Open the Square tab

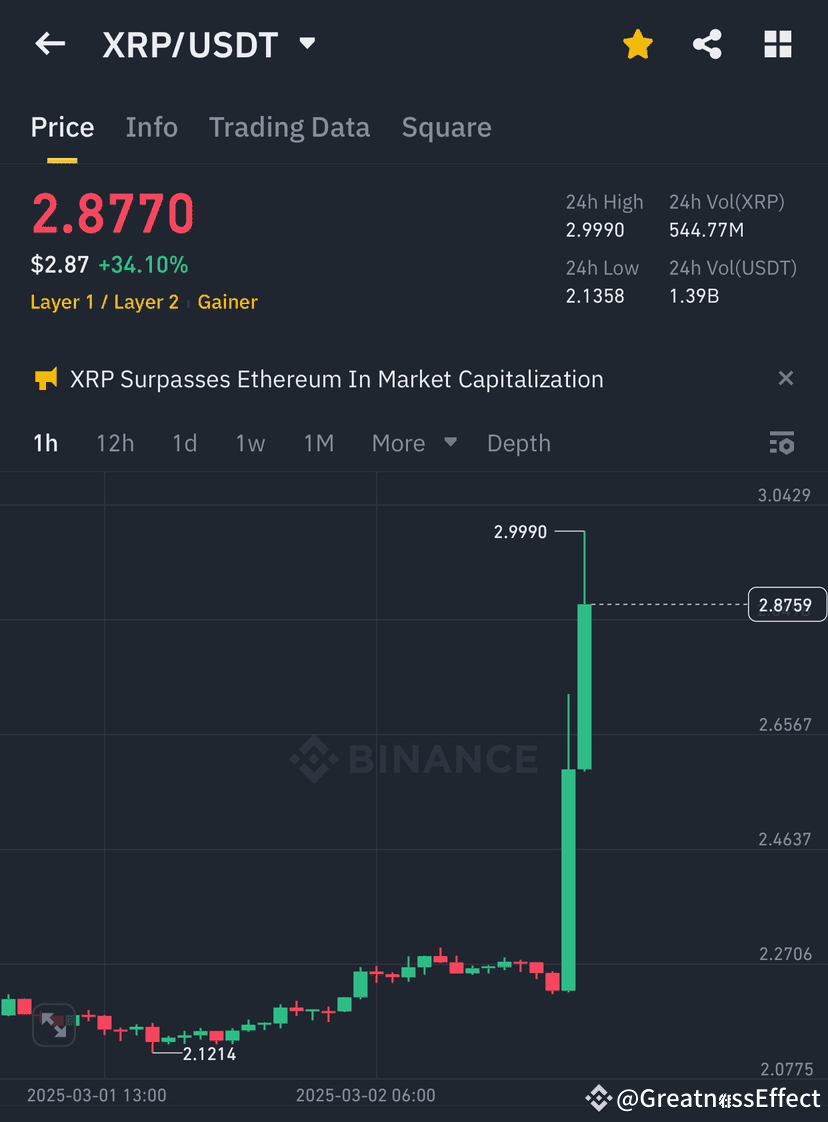tap(446, 127)
